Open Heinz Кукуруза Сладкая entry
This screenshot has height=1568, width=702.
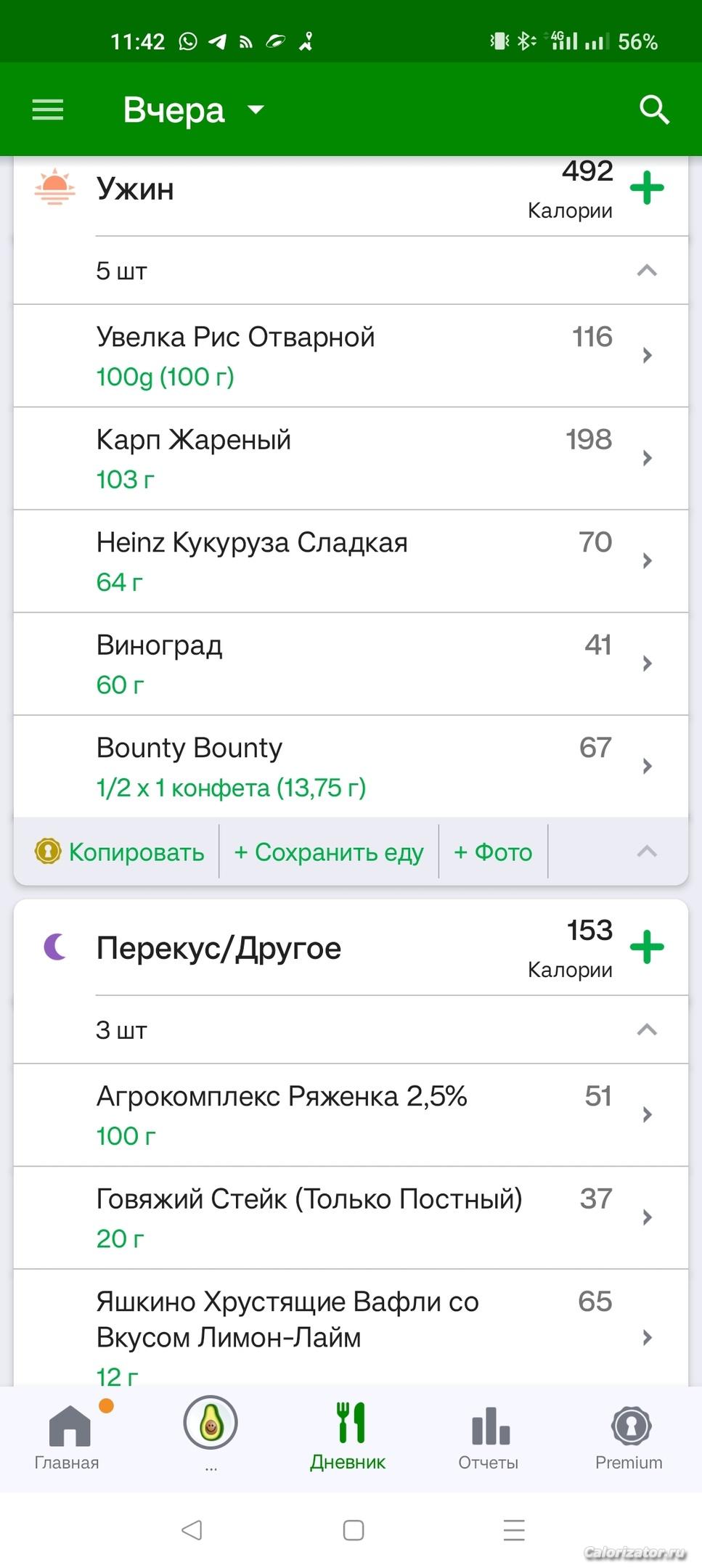(351, 561)
